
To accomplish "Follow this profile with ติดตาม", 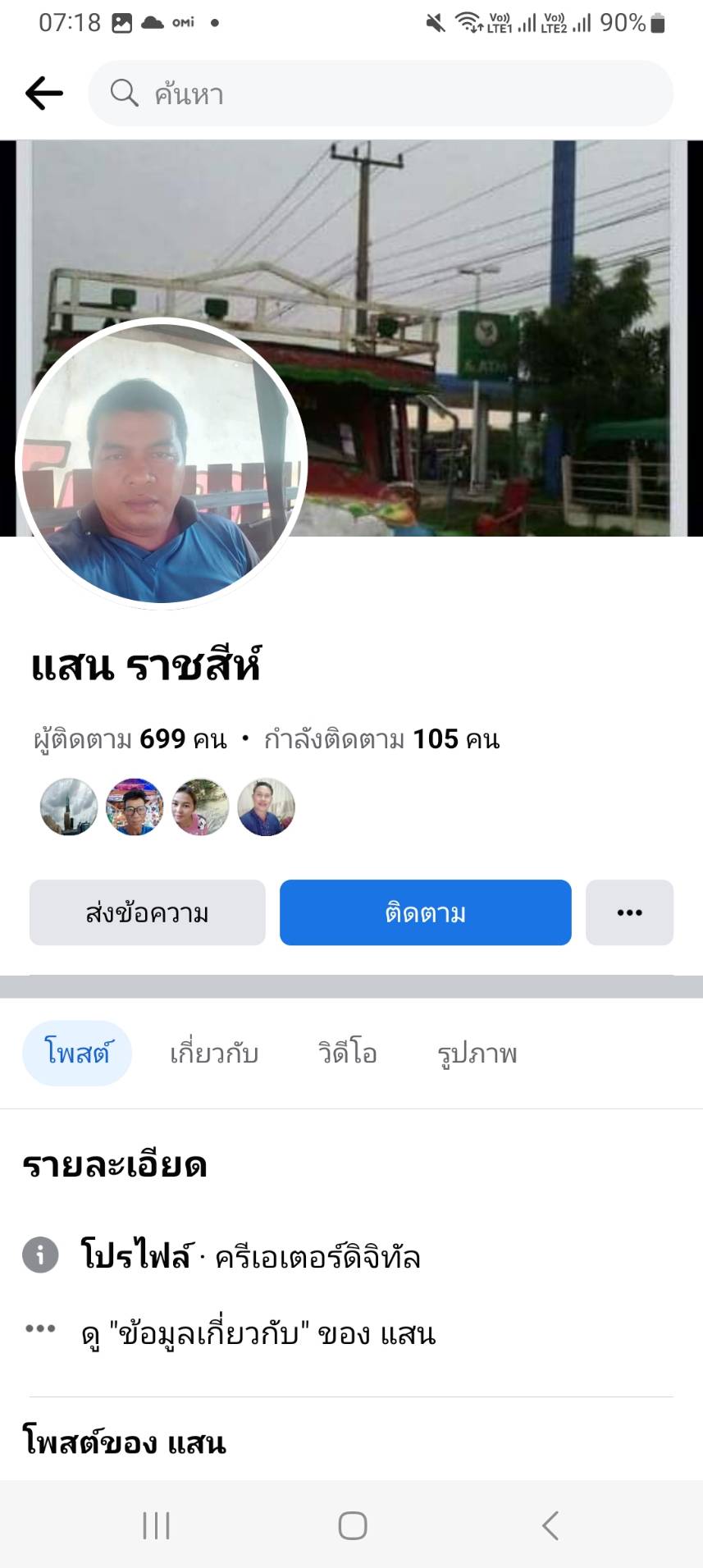I will tap(425, 912).
